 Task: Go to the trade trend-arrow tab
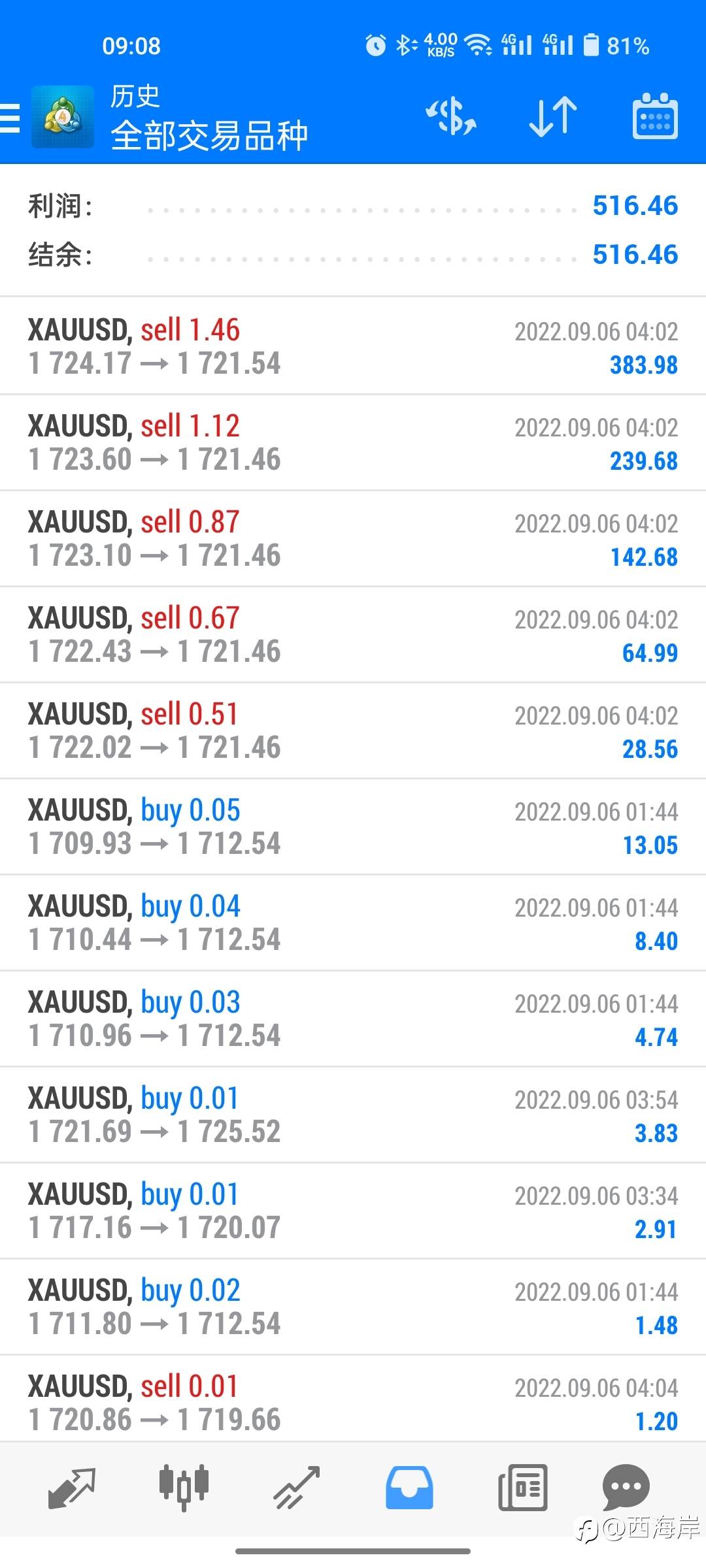[x=297, y=1488]
